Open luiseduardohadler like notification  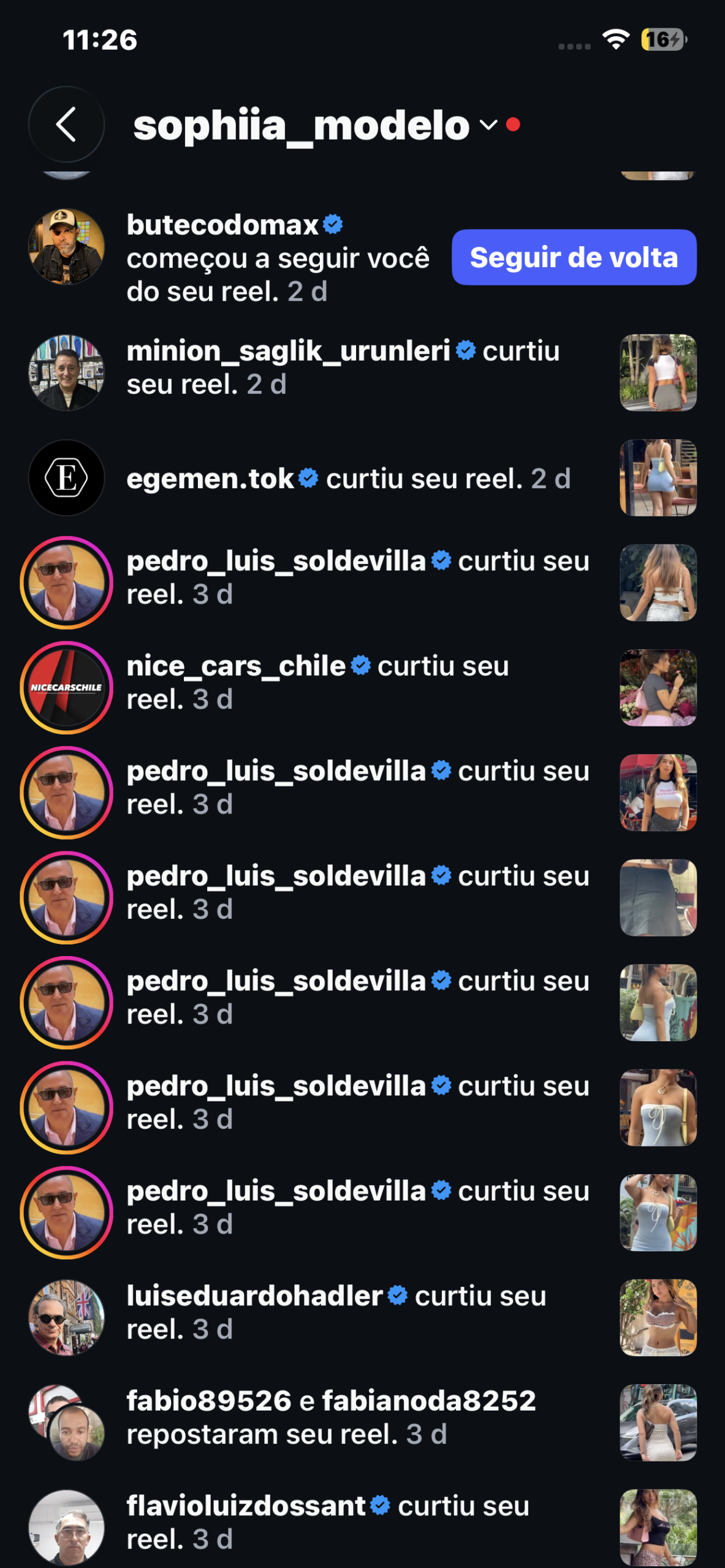[336, 1312]
